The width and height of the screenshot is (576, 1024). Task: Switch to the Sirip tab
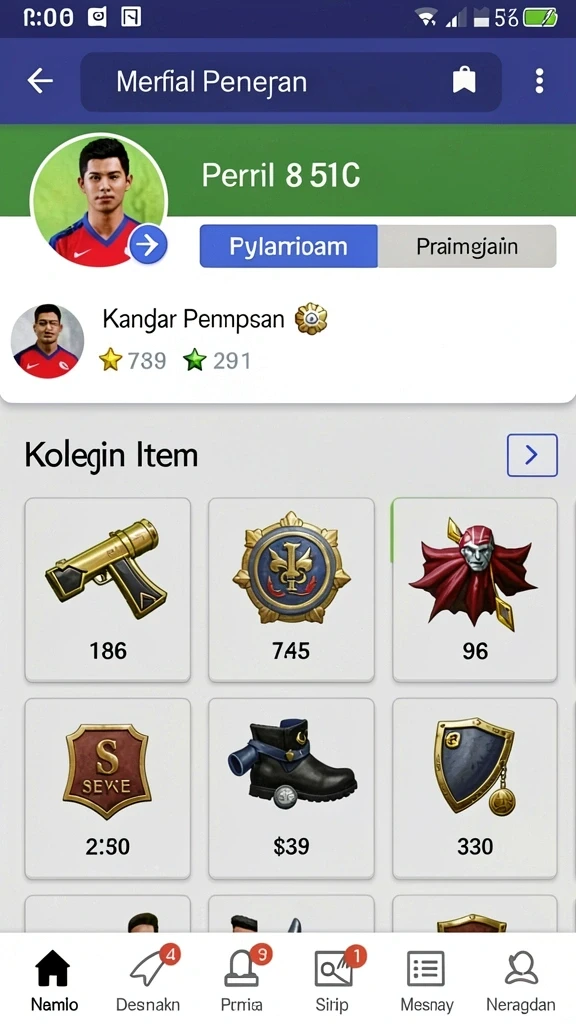333,980
